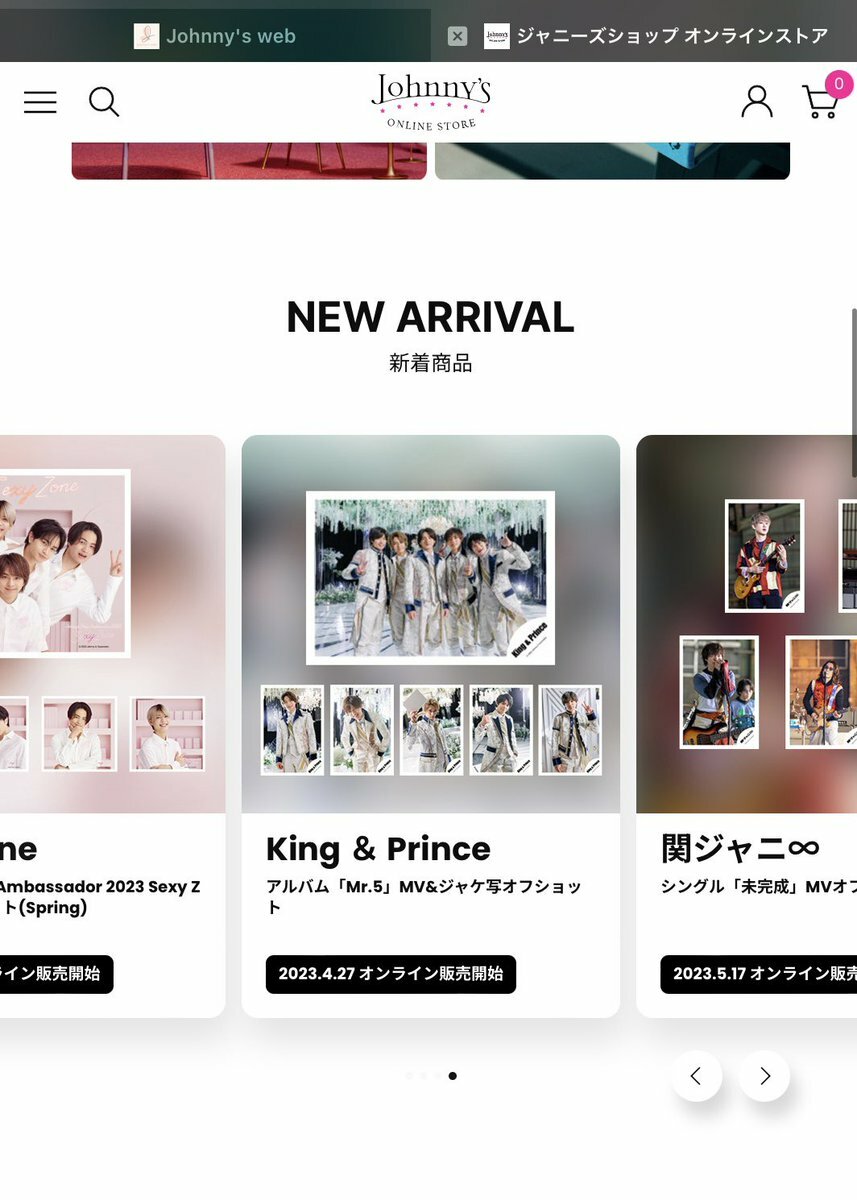Open the account profile icon
Screen dimensions: 857x1200
coord(757,102)
